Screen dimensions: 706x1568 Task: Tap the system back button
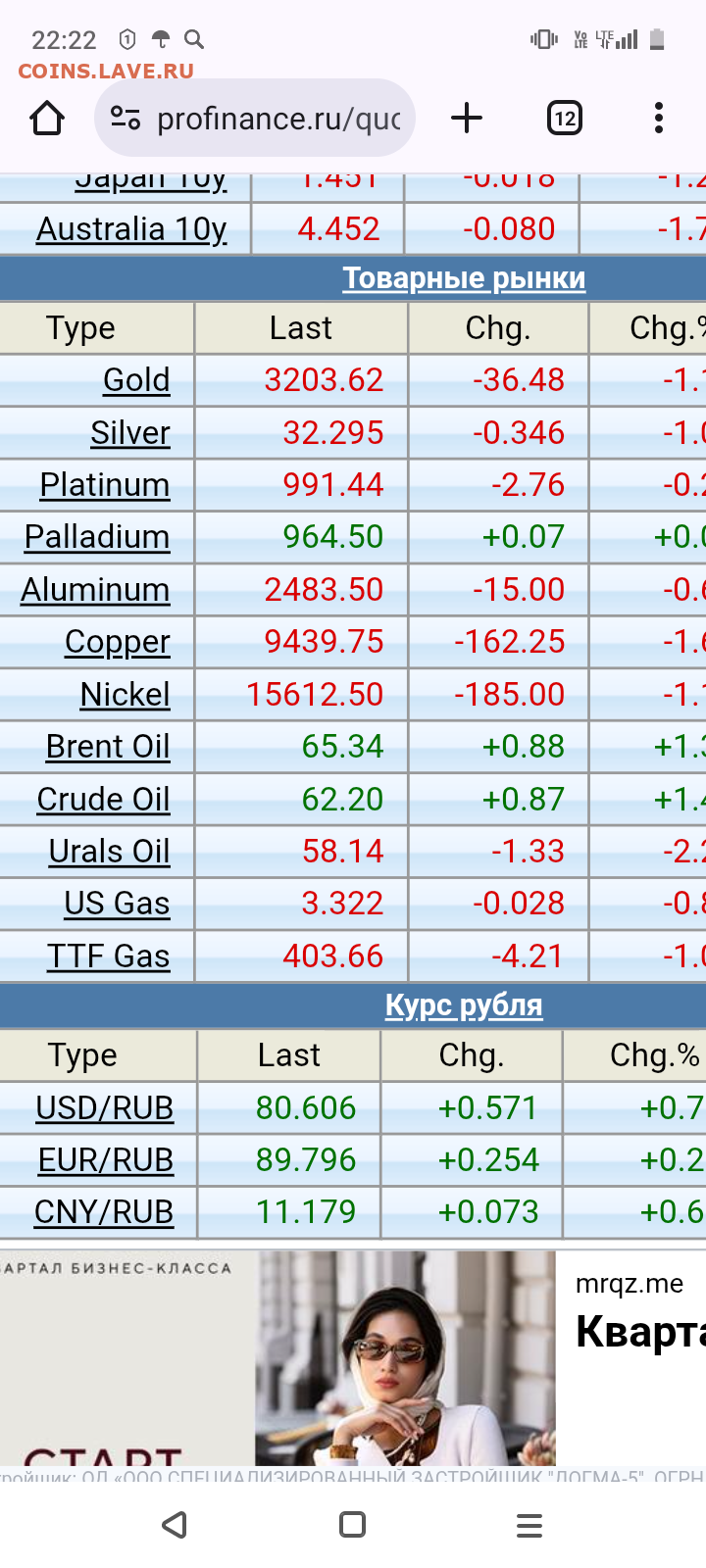175,1525
